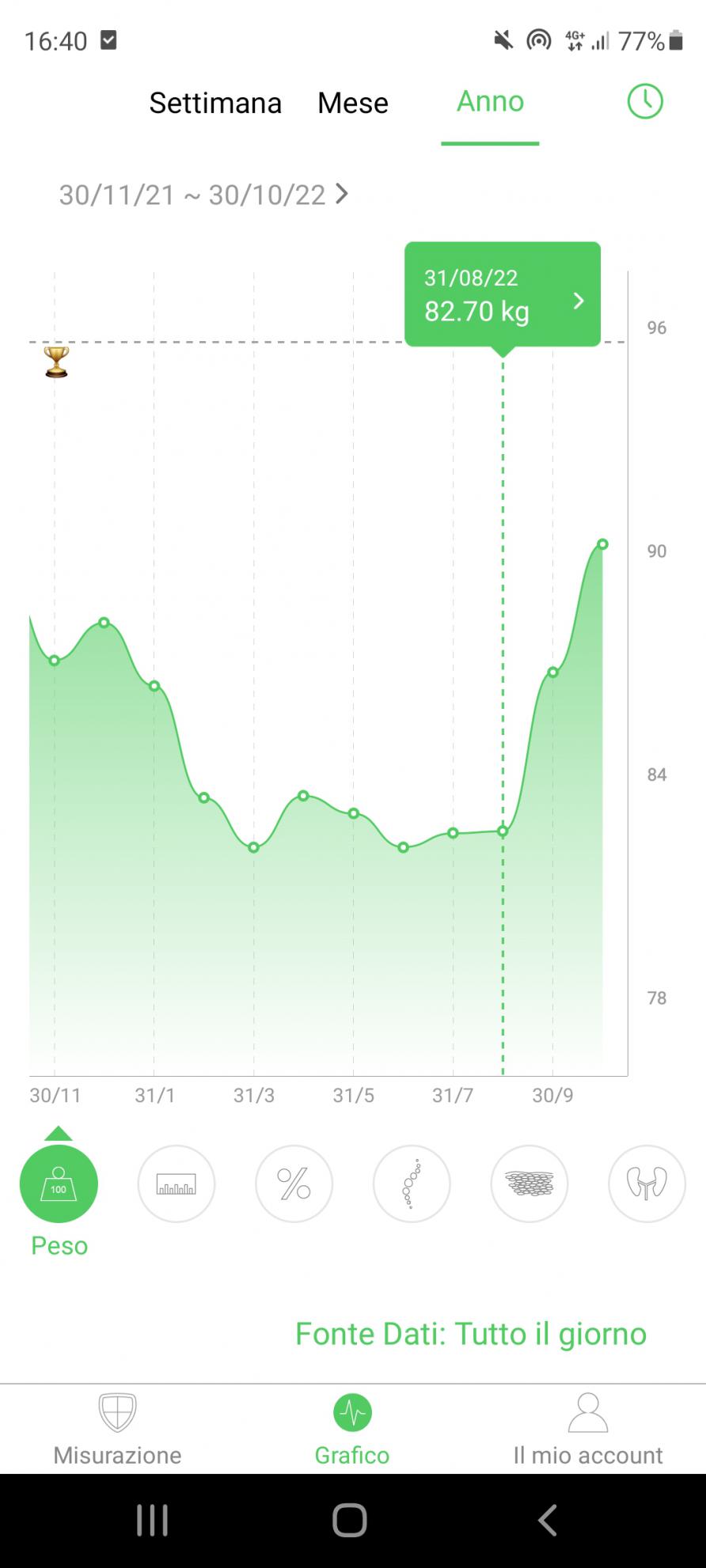Tap the data point at 30/9
Screen dimensions: 706x1568
tap(553, 672)
